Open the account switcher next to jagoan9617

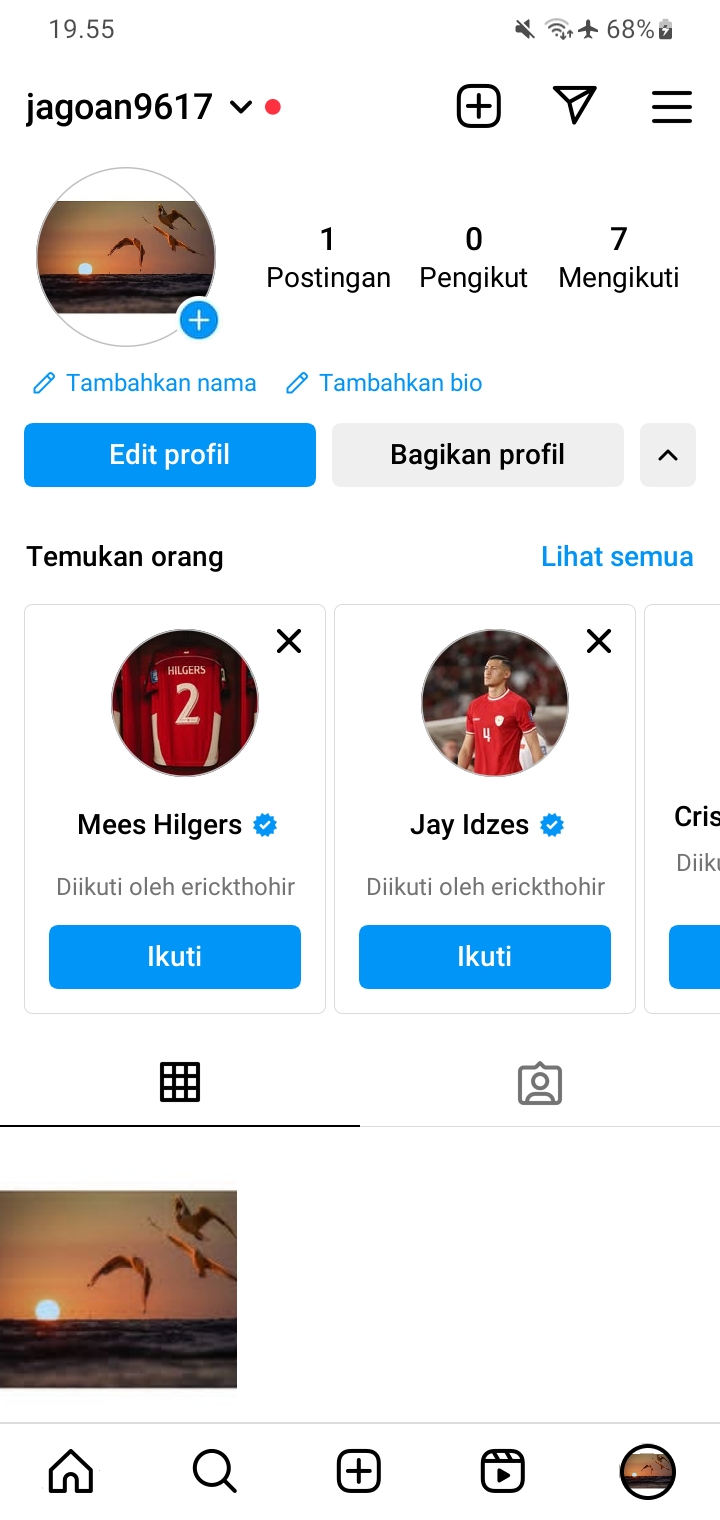click(240, 107)
